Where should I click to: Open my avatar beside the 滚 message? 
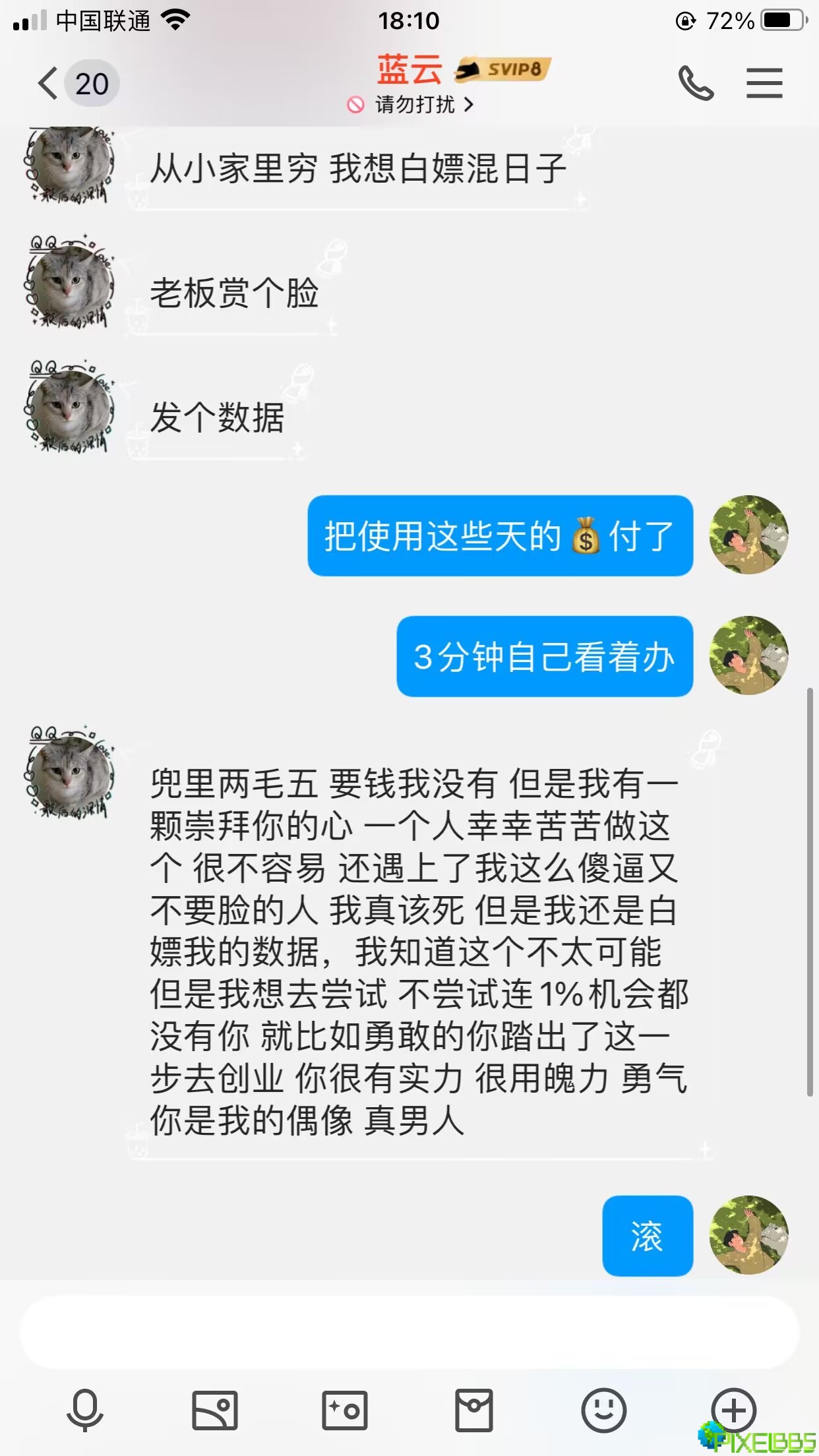(748, 1234)
